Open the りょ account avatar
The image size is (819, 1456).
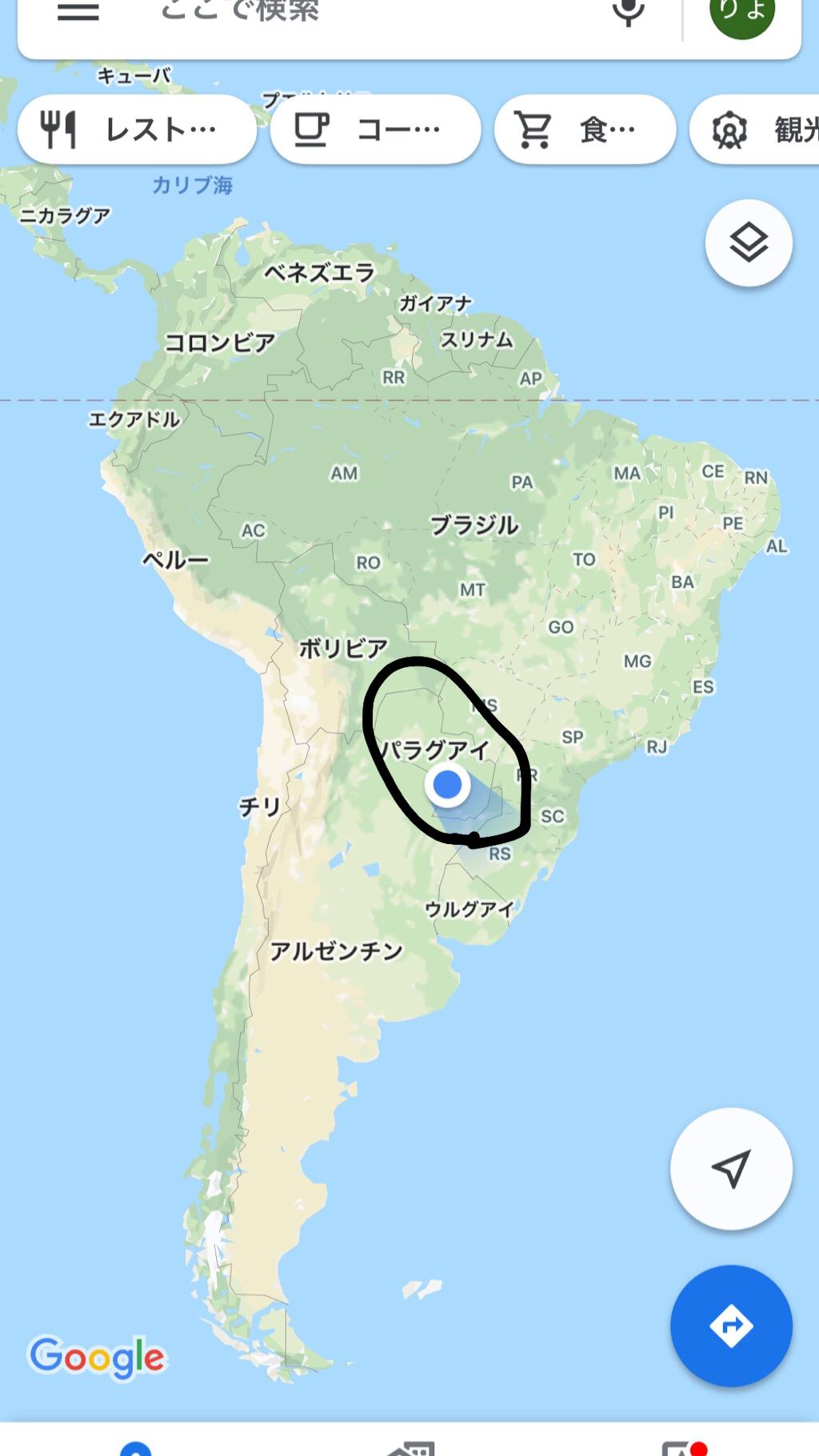742,14
